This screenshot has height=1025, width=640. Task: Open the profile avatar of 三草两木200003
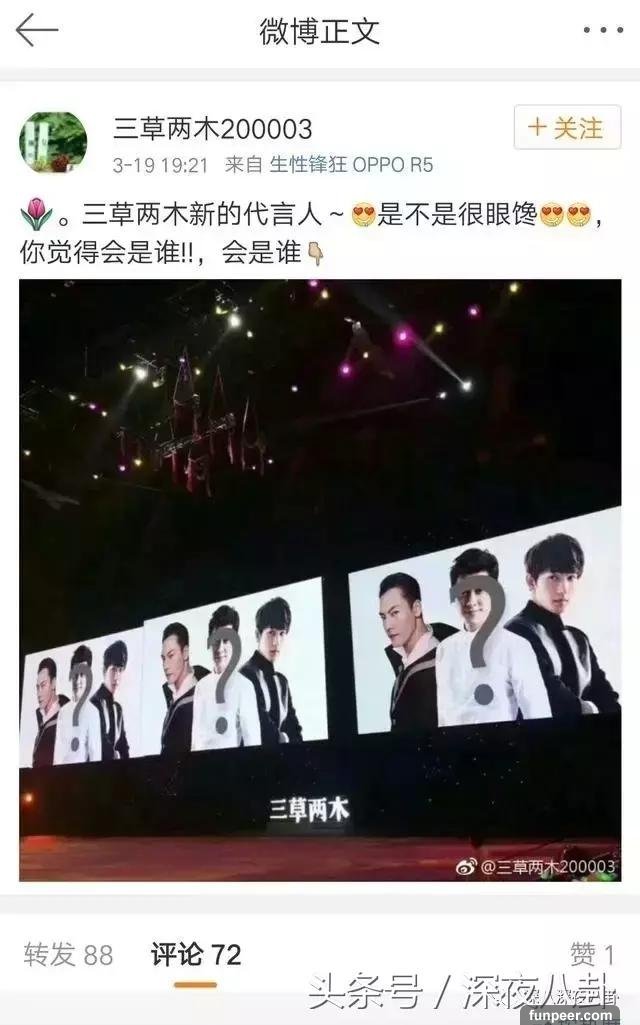tap(52, 142)
